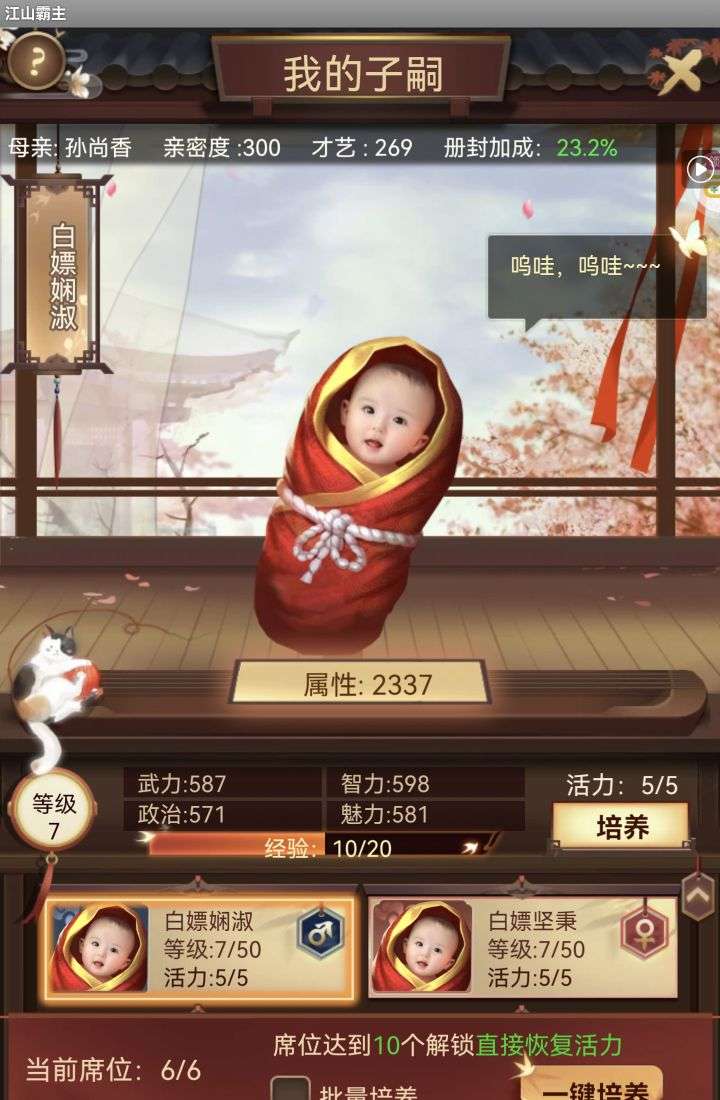Image resolution: width=720 pixels, height=1100 pixels.
Task: Tap the 培养 button
Action: (621, 827)
